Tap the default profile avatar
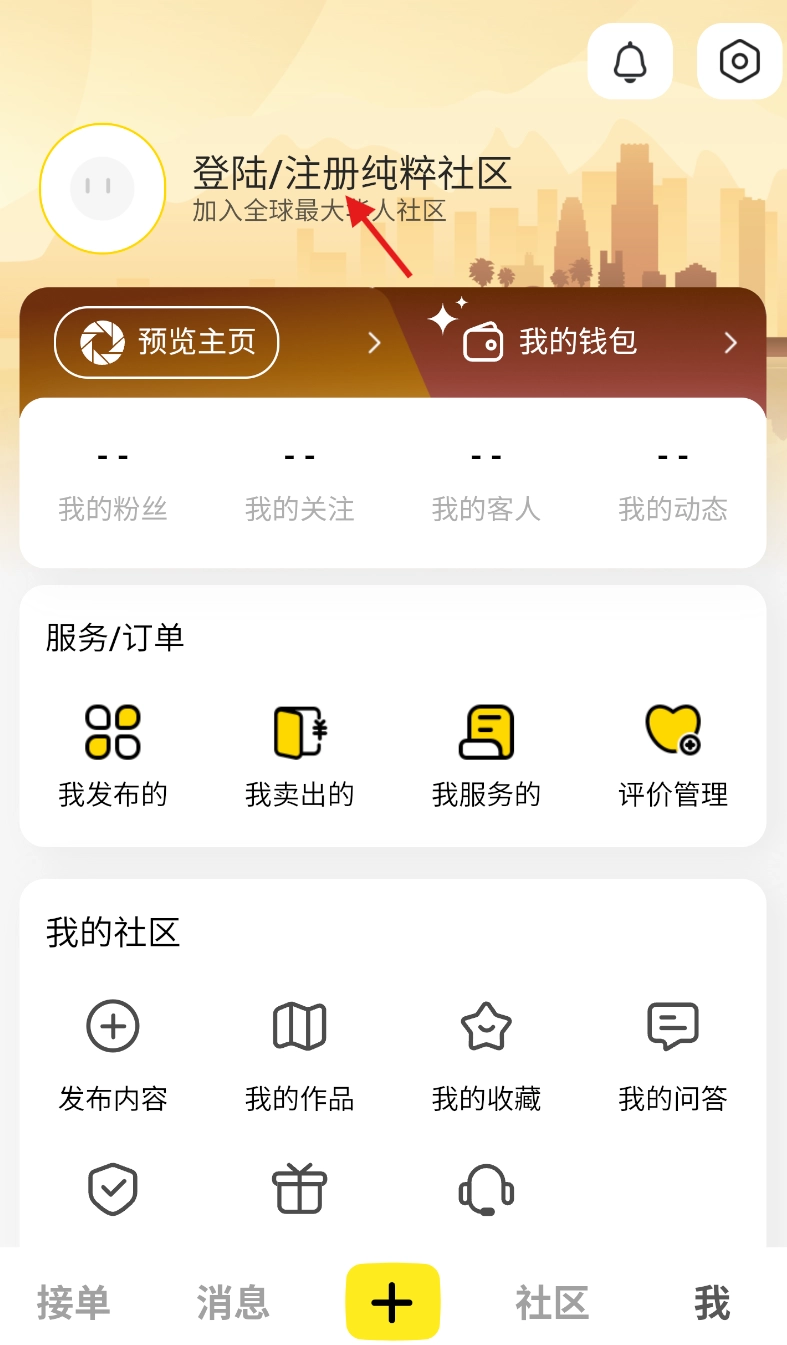Image resolution: width=787 pixels, height=1345 pixels. pyautogui.click(x=102, y=188)
